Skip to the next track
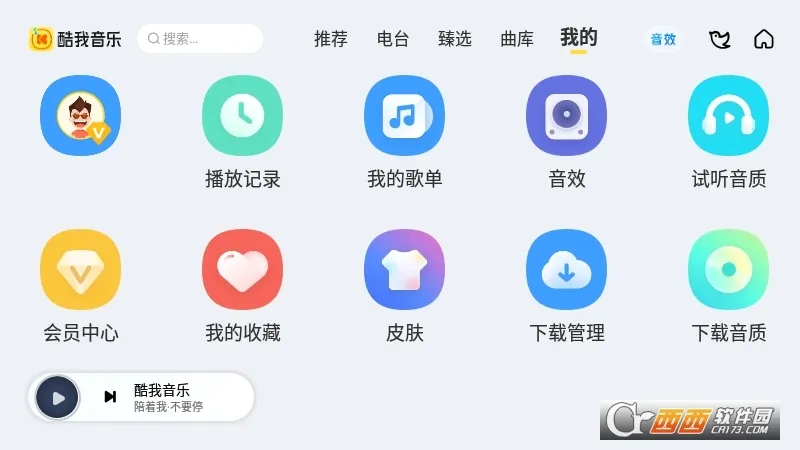This screenshot has height=450, width=800. coord(110,397)
